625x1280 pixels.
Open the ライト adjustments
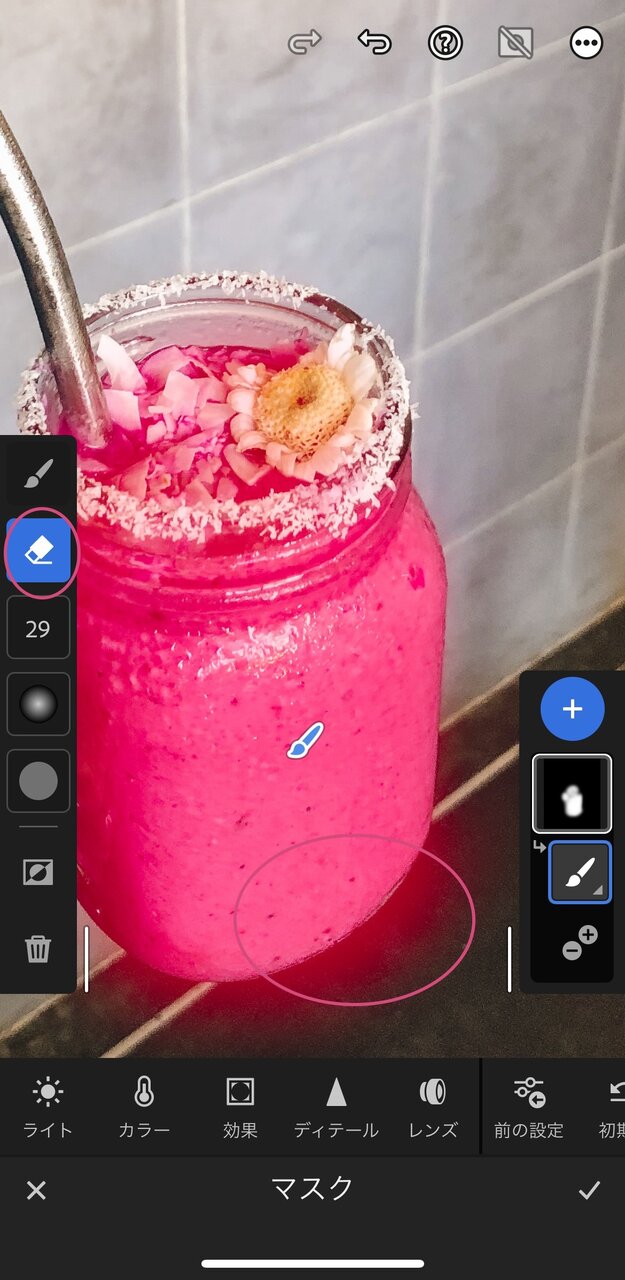tap(48, 1108)
